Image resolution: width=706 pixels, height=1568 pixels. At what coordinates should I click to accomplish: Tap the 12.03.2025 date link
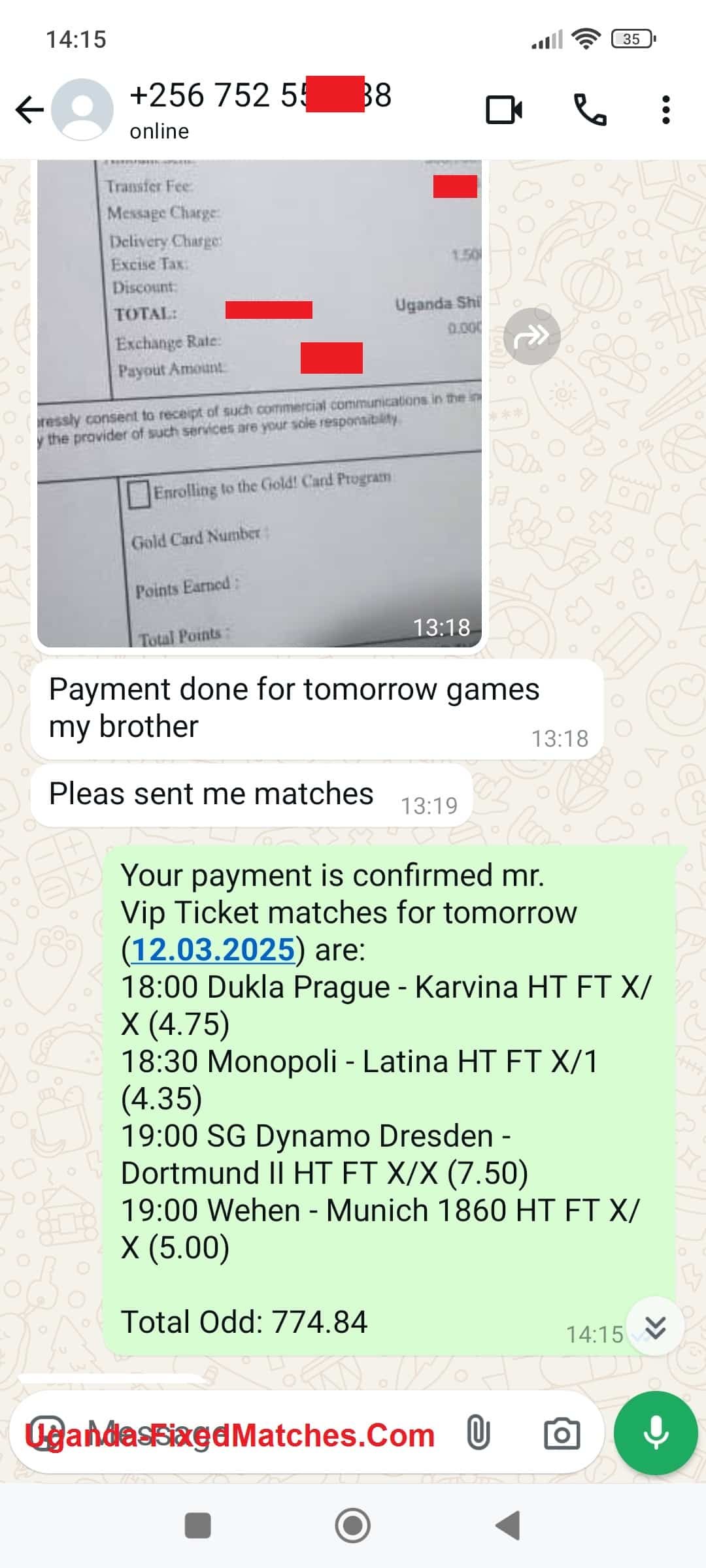213,949
